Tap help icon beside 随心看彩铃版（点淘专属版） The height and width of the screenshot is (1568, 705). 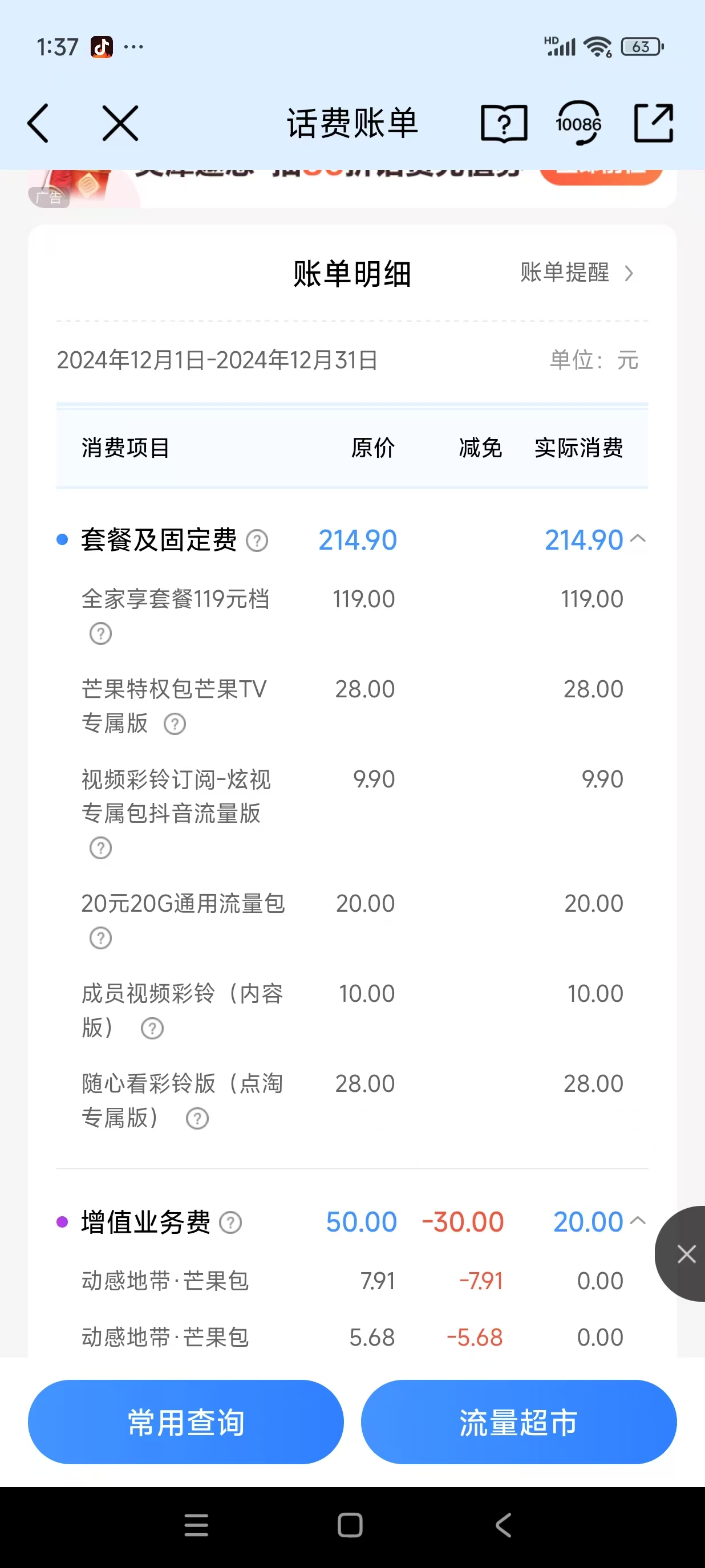(x=197, y=1118)
